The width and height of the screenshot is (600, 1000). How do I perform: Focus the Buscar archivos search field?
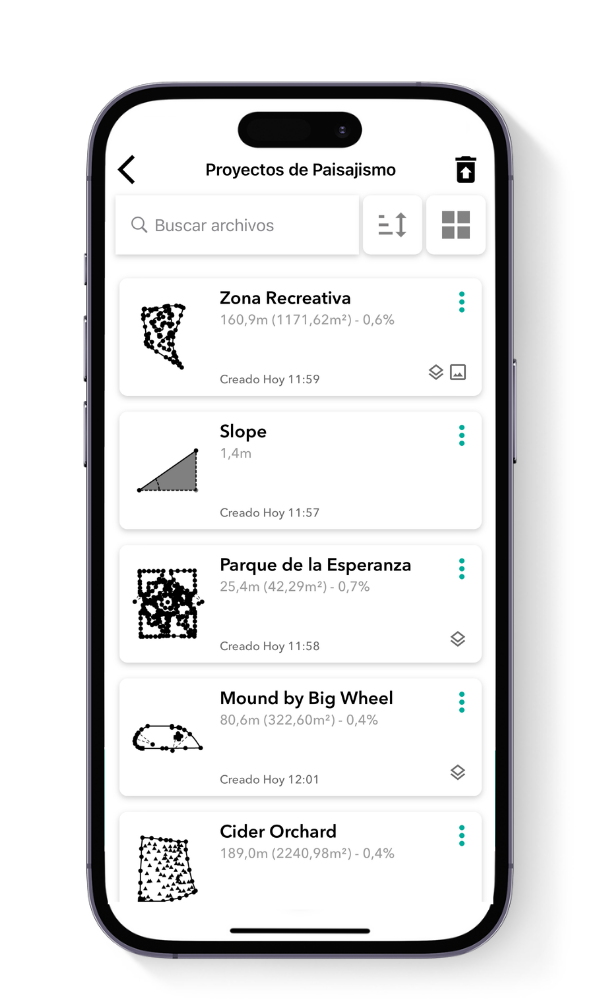(240, 225)
